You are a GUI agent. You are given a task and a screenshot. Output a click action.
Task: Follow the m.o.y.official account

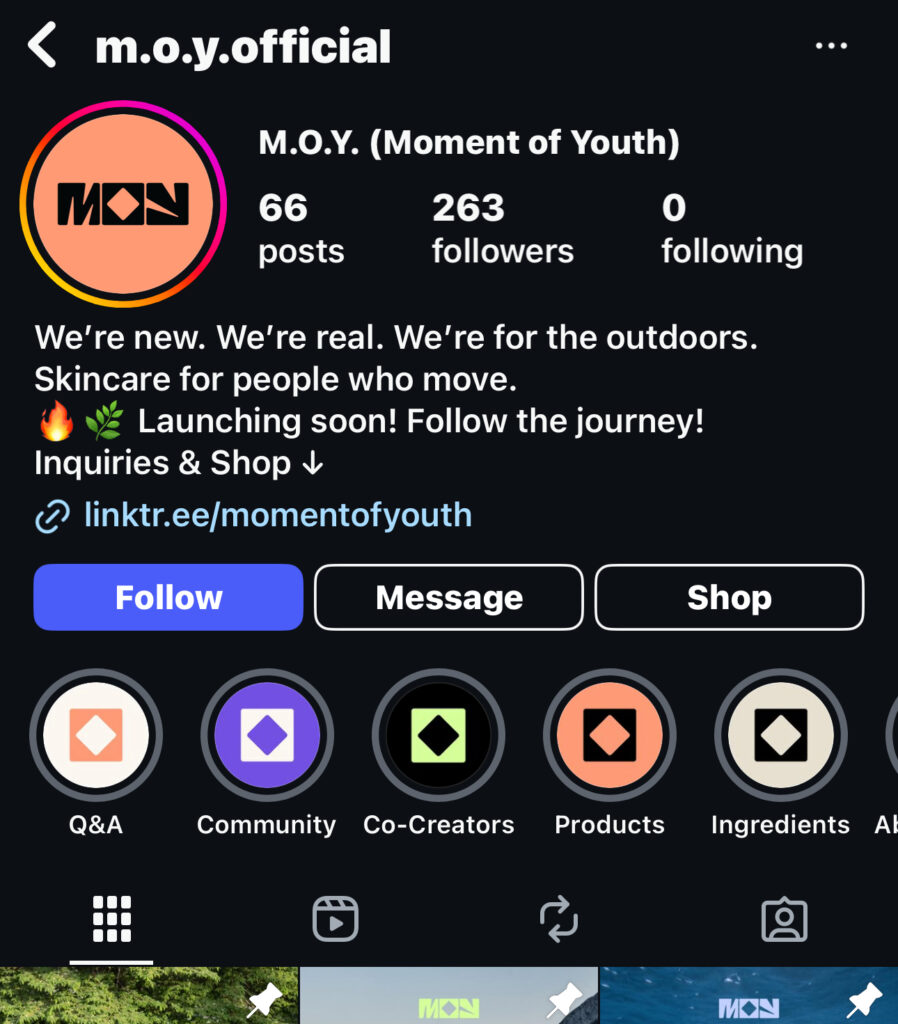pyautogui.click(x=168, y=597)
